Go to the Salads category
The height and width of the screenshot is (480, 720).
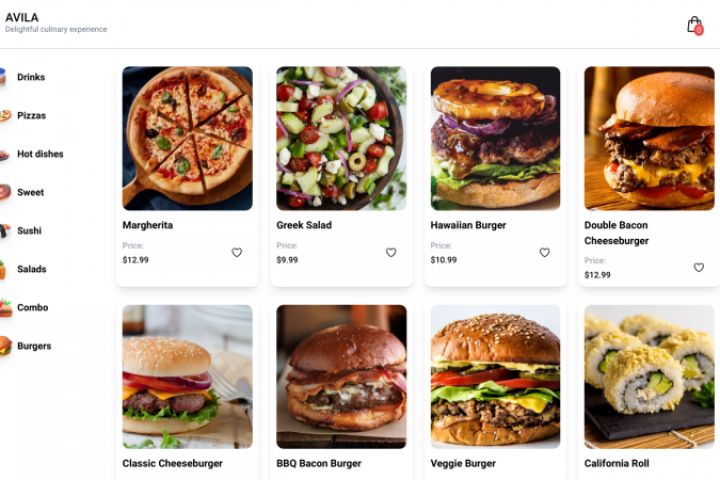31,269
